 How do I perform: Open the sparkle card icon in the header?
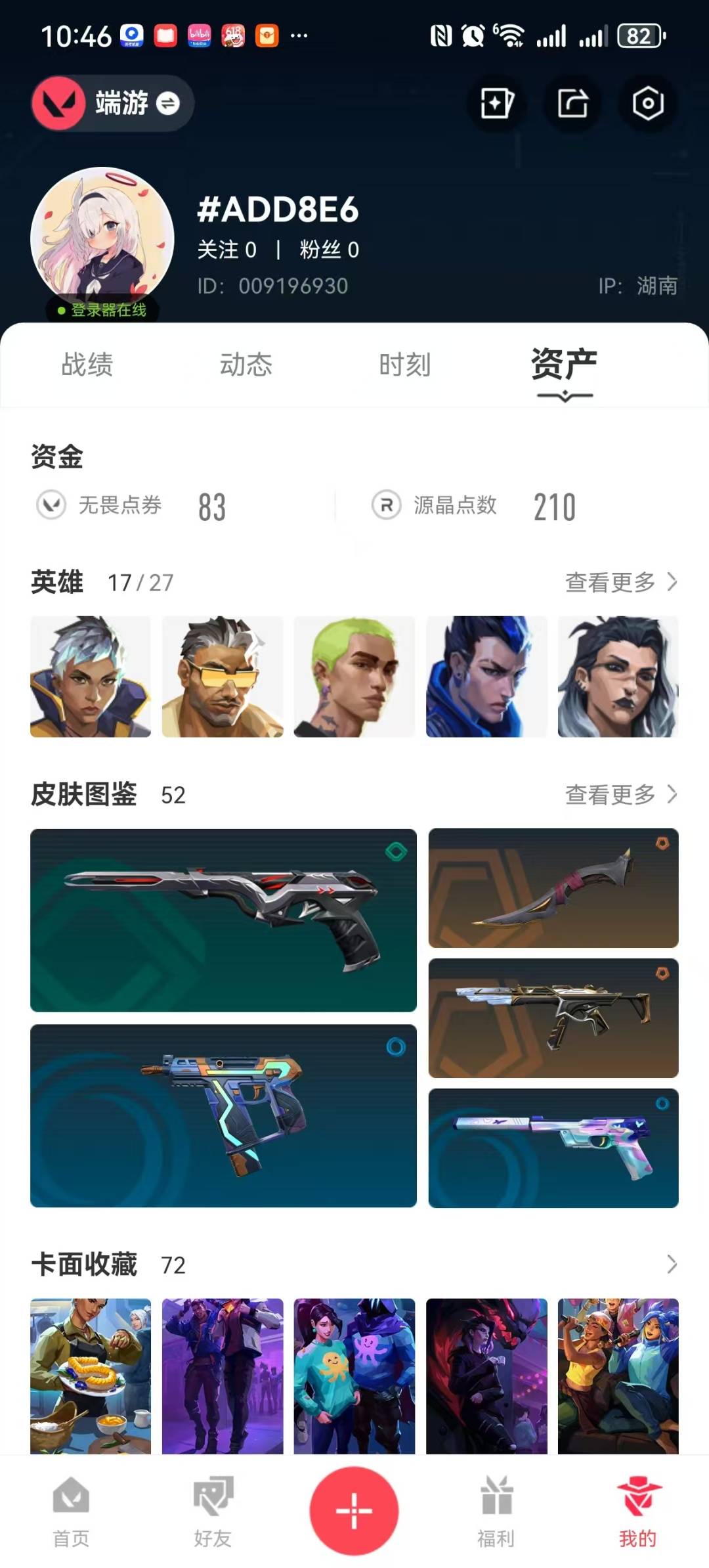tap(497, 104)
